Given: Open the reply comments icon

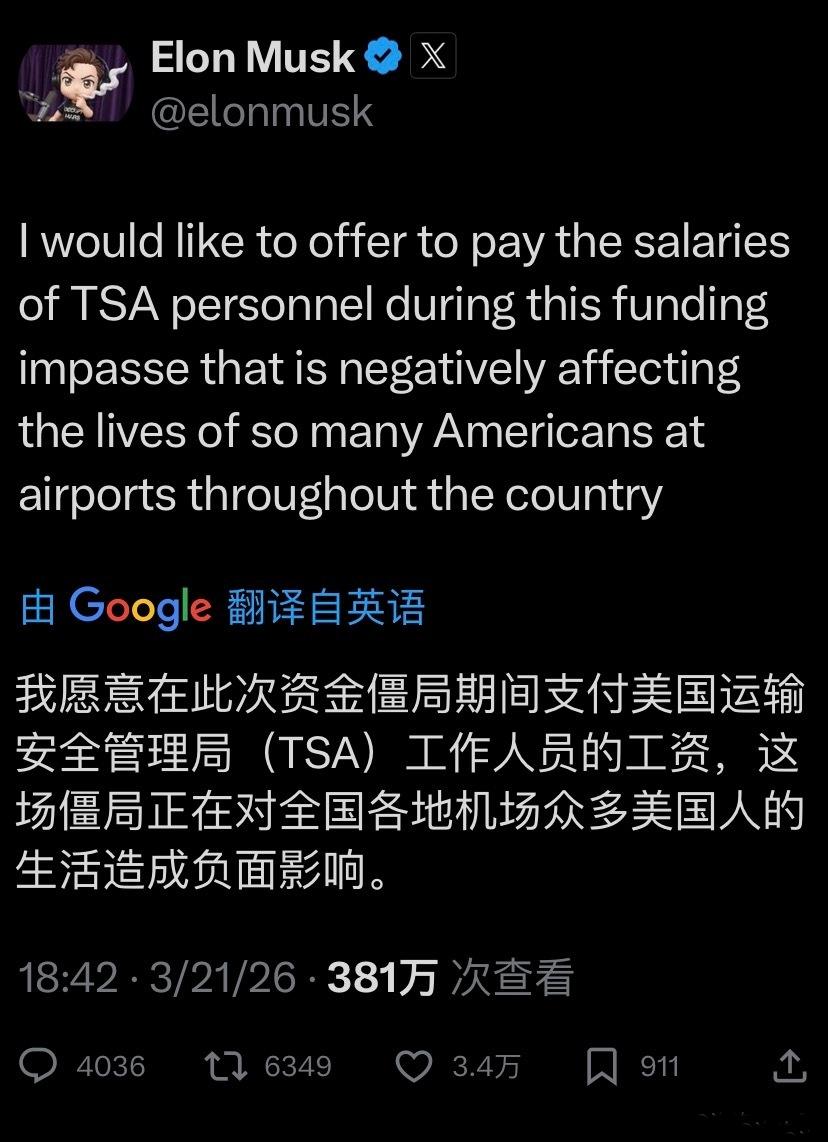Looking at the screenshot, I should 40,1066.
